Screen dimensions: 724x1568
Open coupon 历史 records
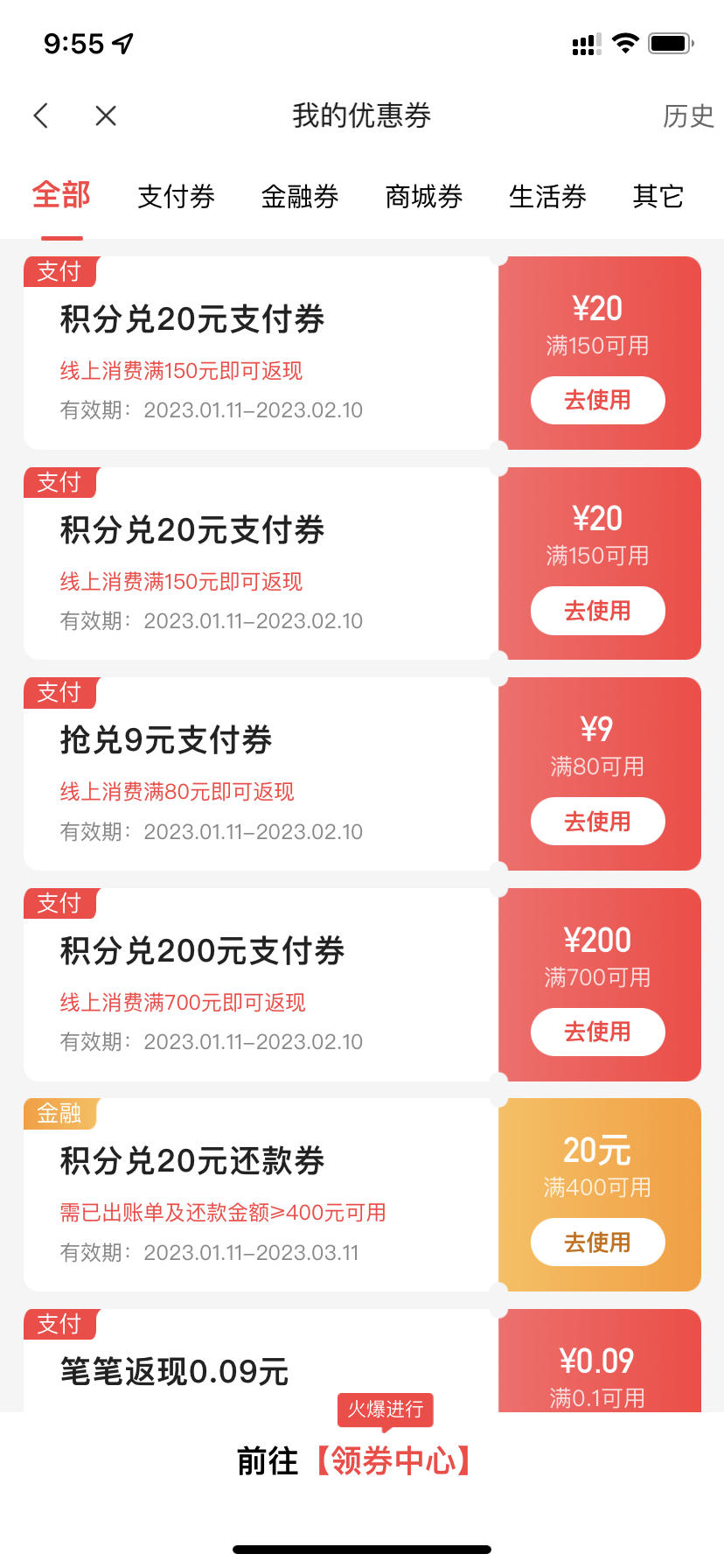[688, 115]
